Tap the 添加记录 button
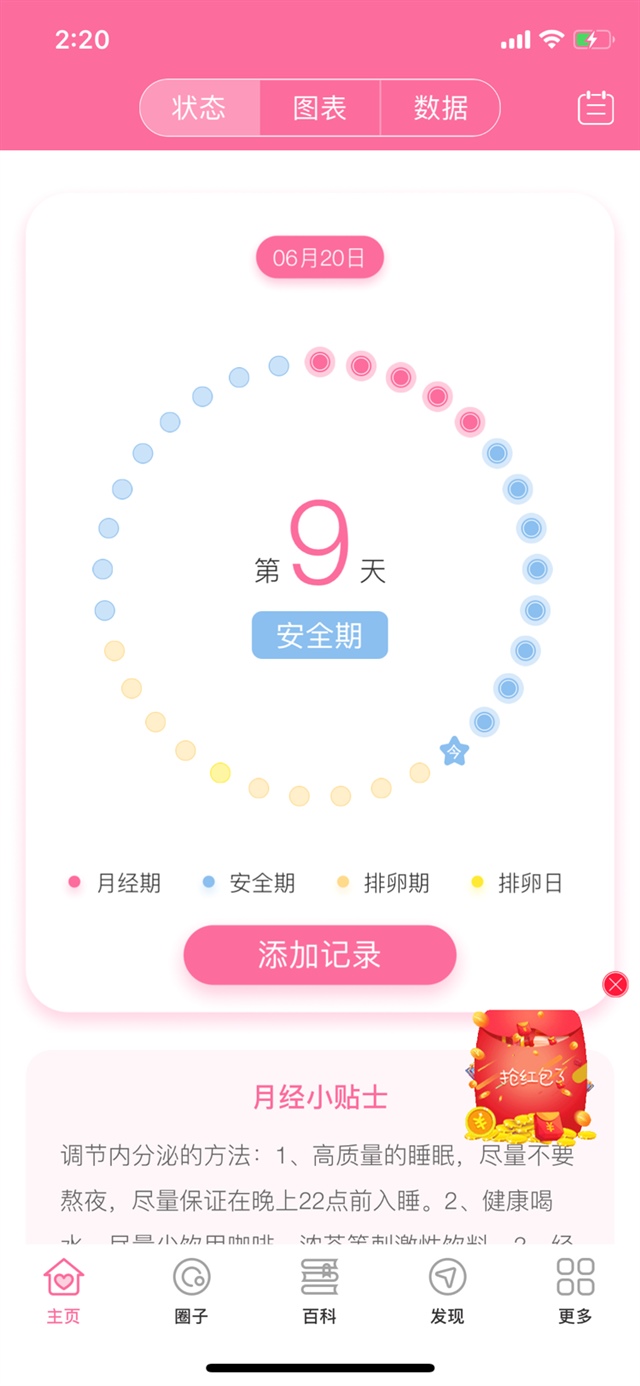640x1386 pixels. (320, 955)
